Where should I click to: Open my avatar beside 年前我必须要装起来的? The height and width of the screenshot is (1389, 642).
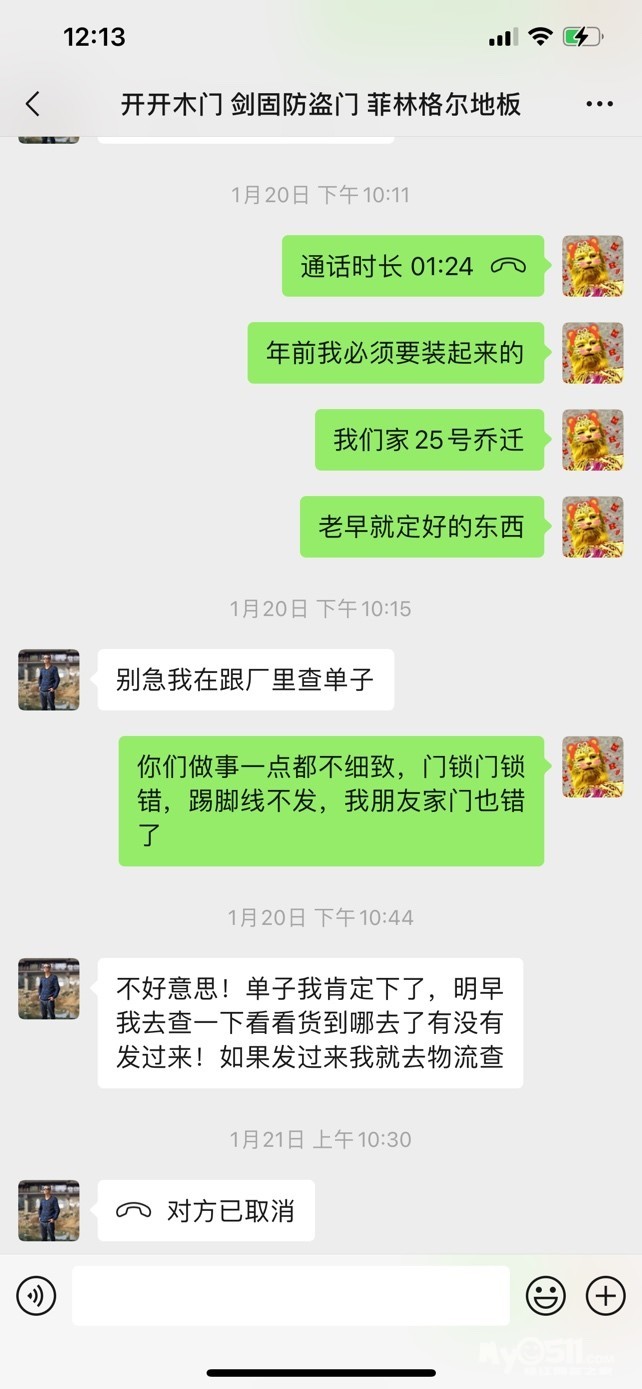592,353
